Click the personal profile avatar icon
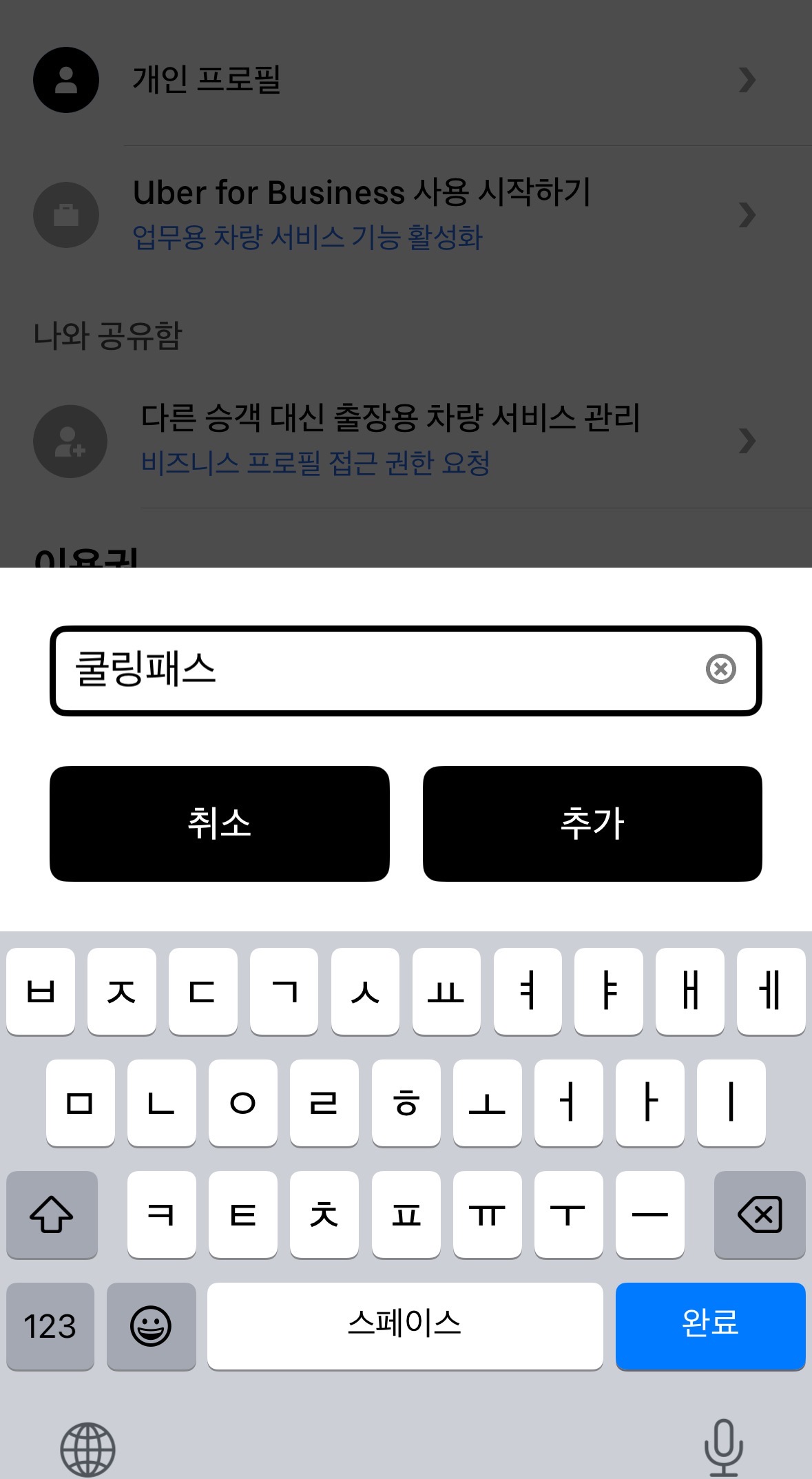The height and width of the screenshot is (1479, 812). coord(65,79)
